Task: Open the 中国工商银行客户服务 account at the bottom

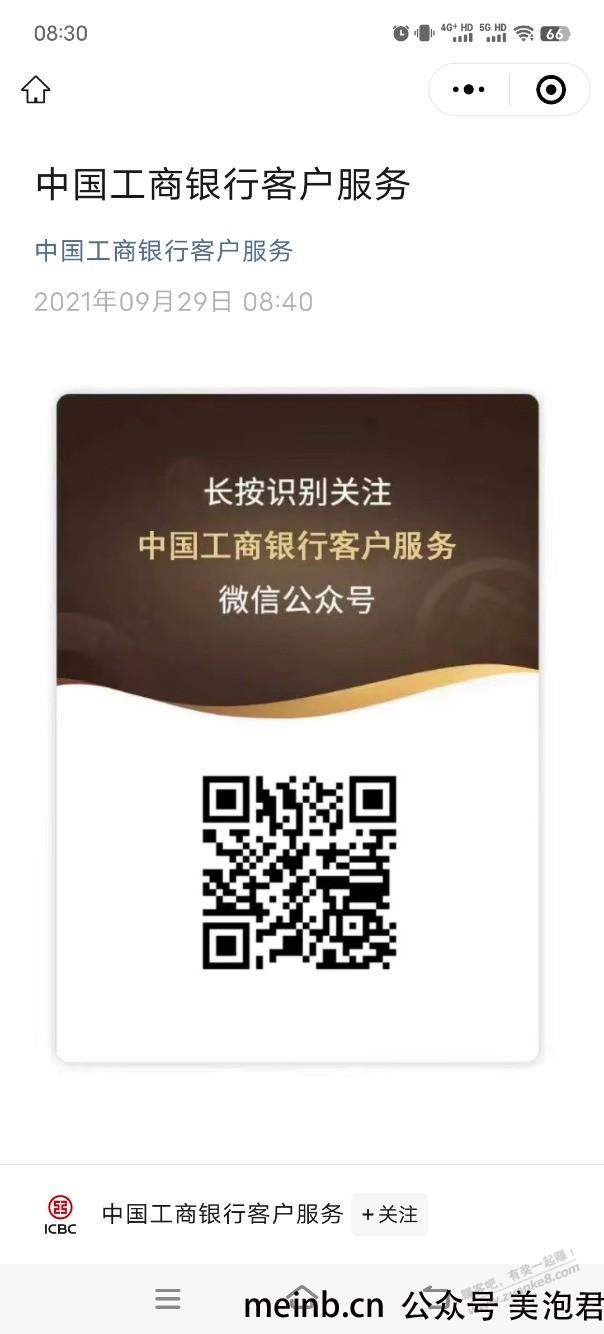Action: pos(222,1214)
